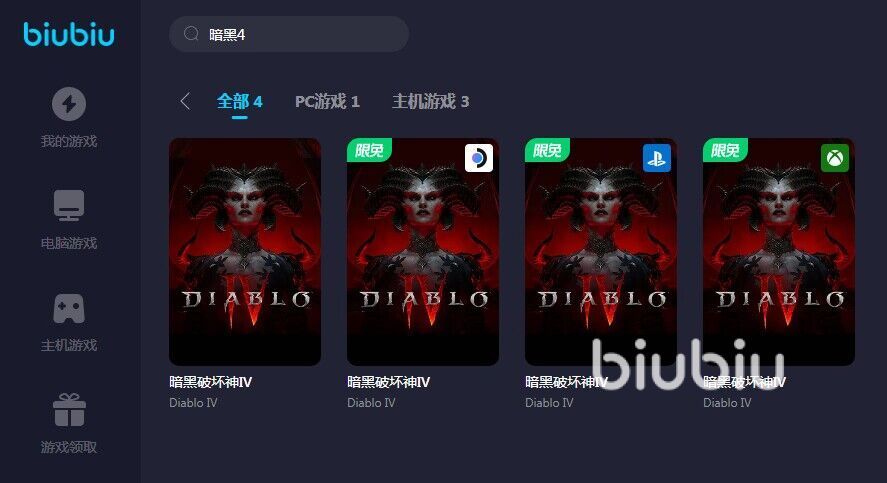
Task: Switch to the 全部 4 tab
Action: tap(239, 101)
